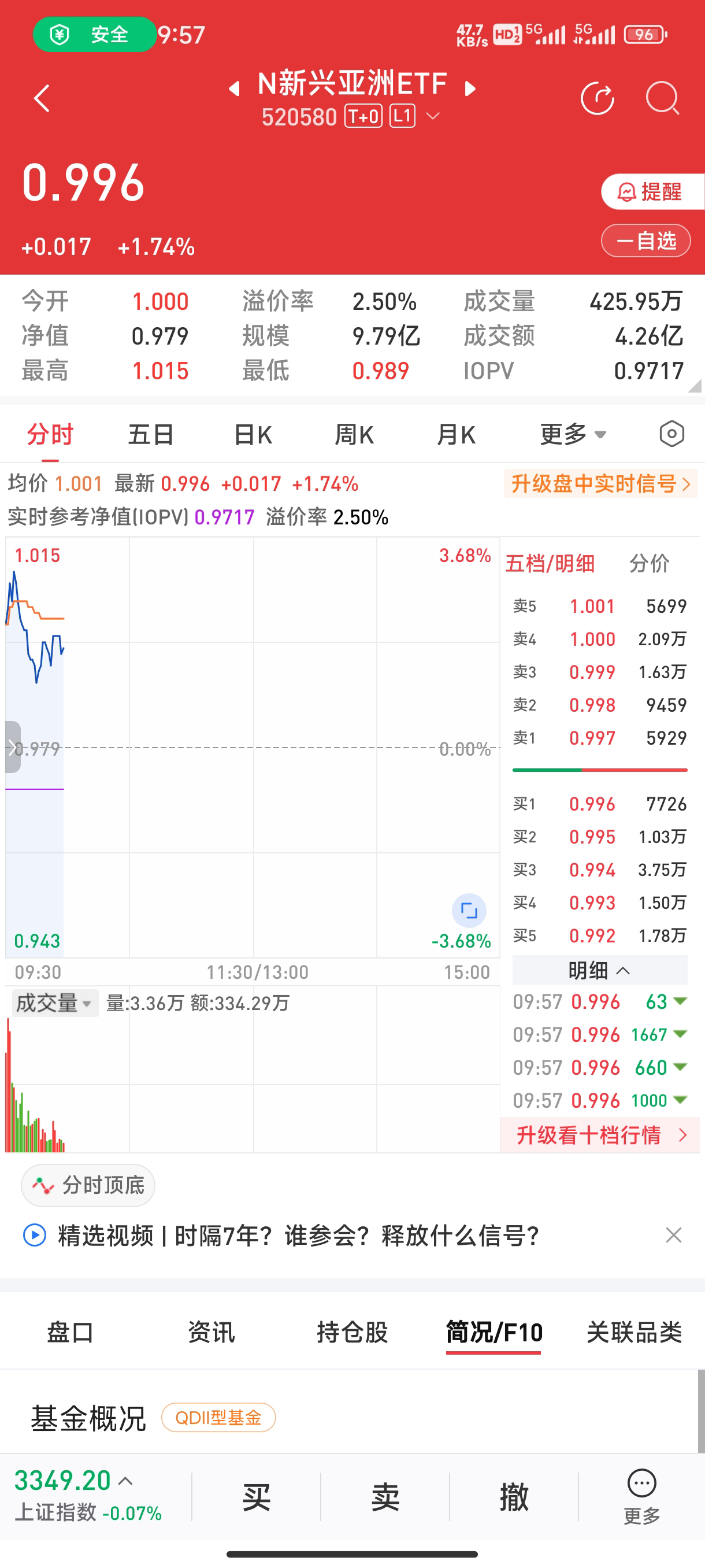
Task: Switch to the 周K chart tab
Action: point(354,435)
